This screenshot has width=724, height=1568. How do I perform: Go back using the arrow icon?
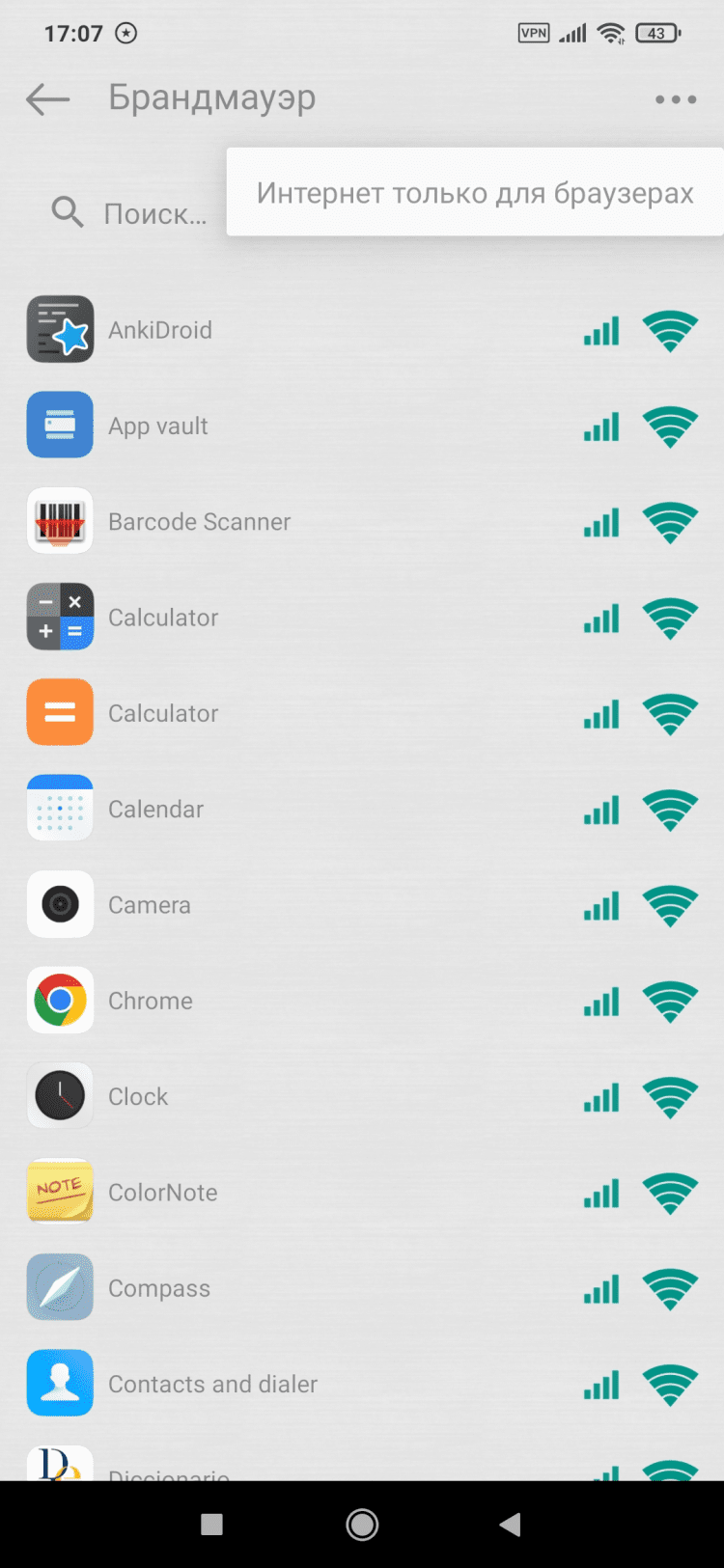[47, 98]
